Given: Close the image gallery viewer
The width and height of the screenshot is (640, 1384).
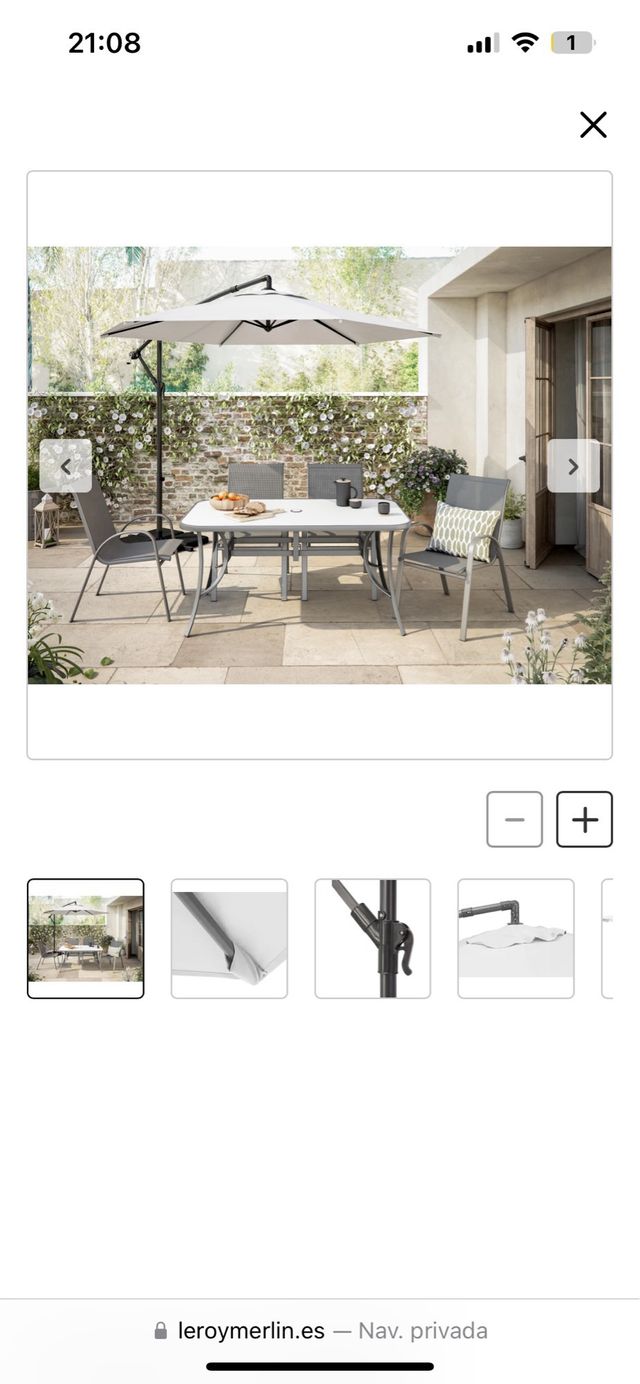Looking at the screenshot, I should click(593, 125).
